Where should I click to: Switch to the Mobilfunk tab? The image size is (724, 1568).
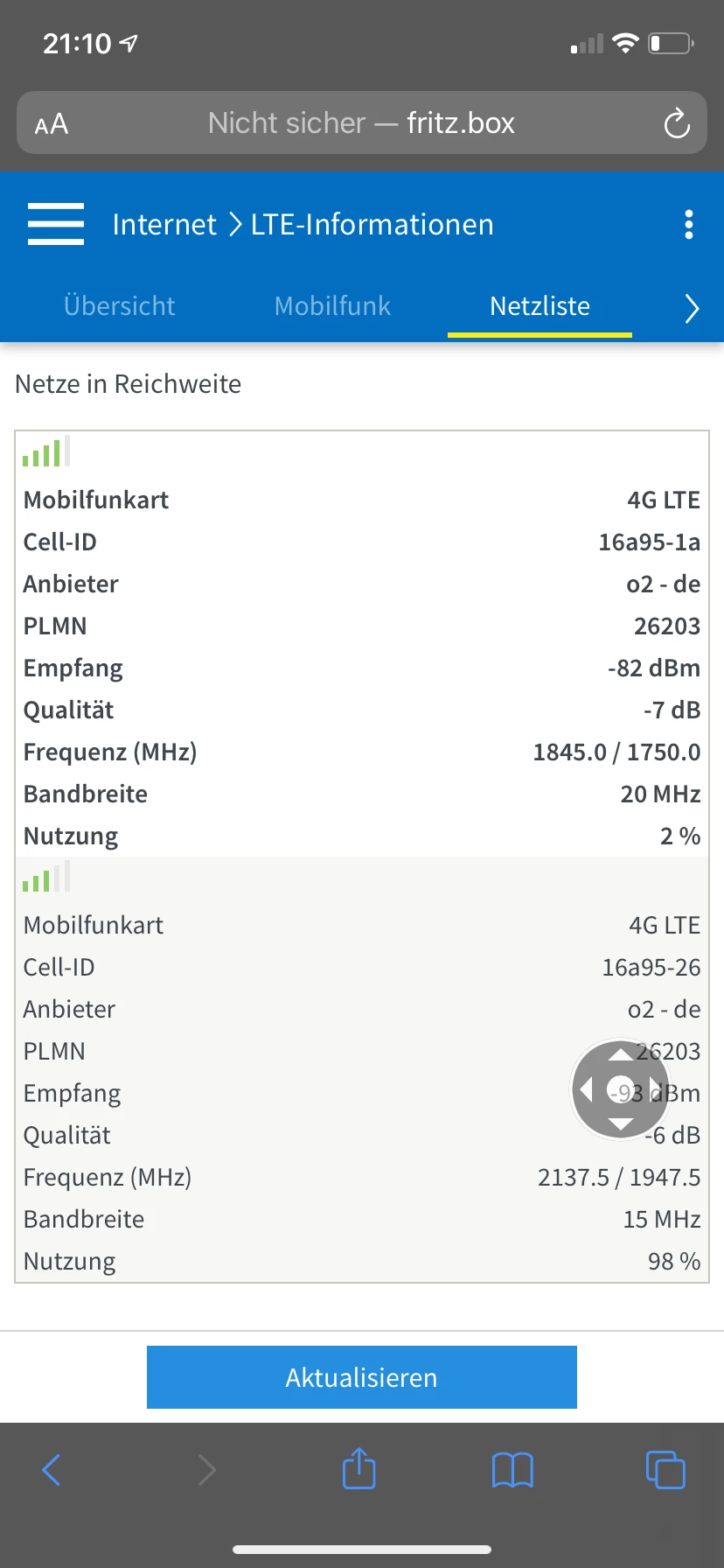pyautogui.click(x=332, y=306)
